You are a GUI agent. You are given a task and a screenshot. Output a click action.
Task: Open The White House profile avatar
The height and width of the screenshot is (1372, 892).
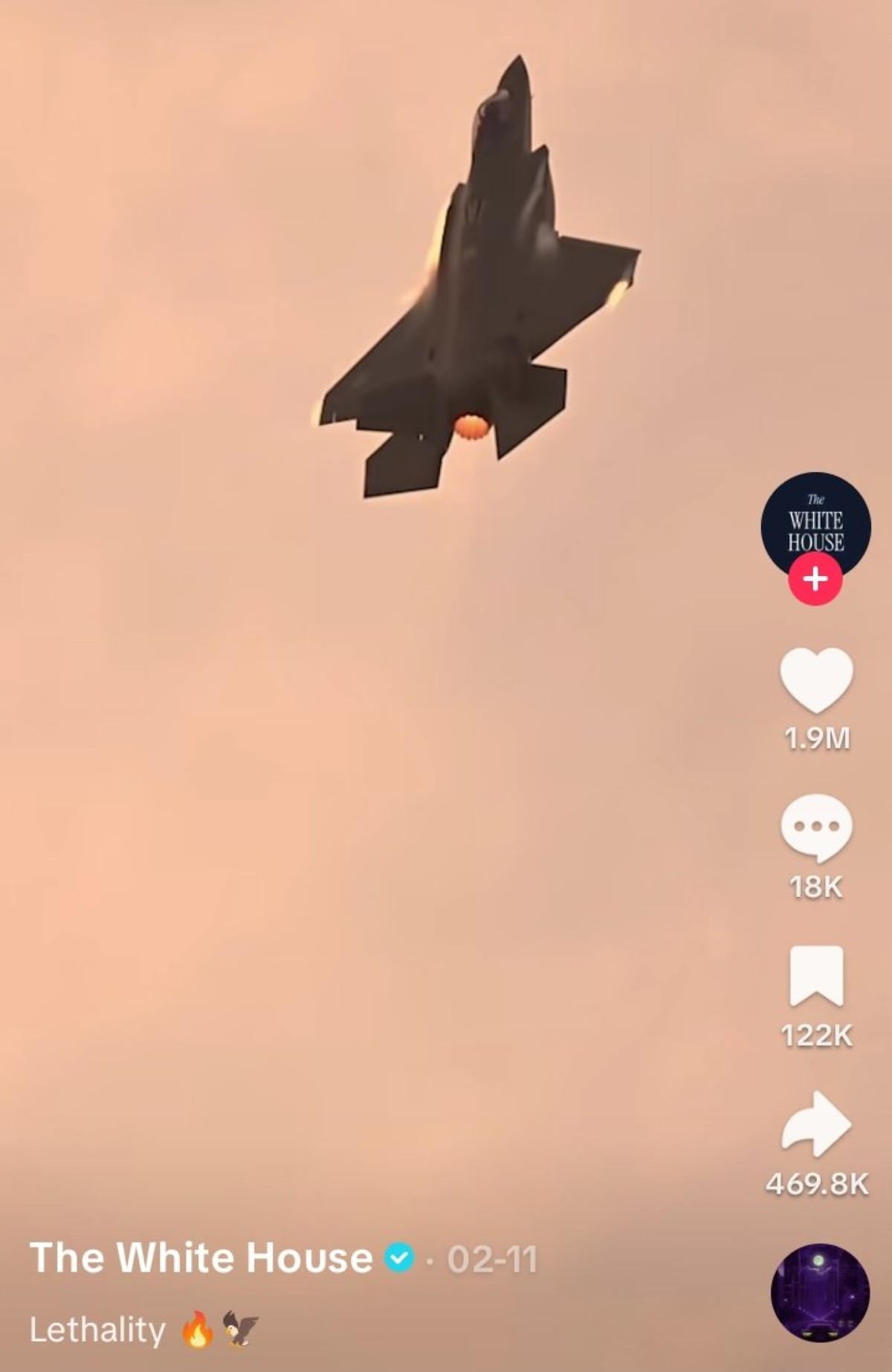pos(815,522)
